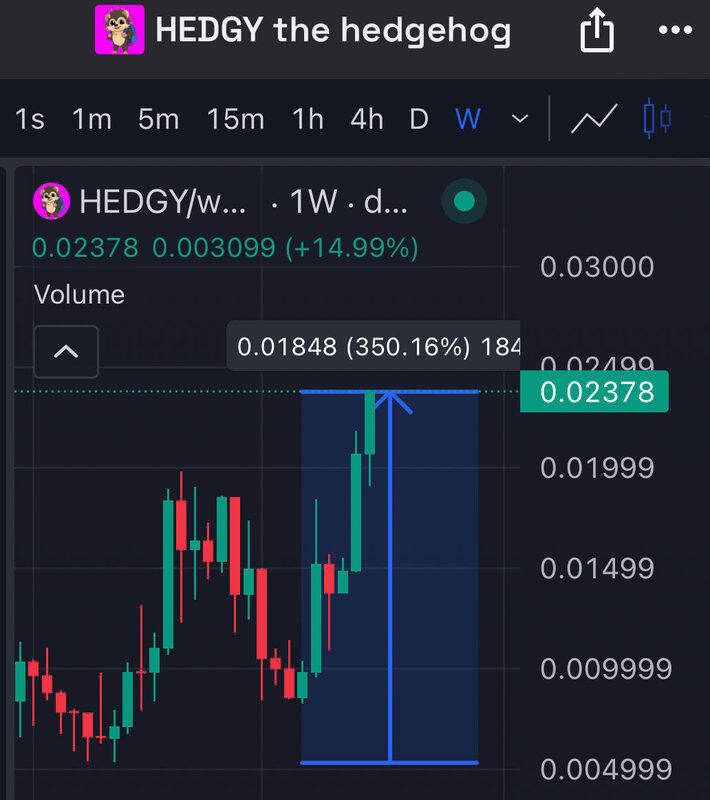Switch to the 1h timeframe
Image resolution: width=710 pixels, height=800 pixels.
308,120
